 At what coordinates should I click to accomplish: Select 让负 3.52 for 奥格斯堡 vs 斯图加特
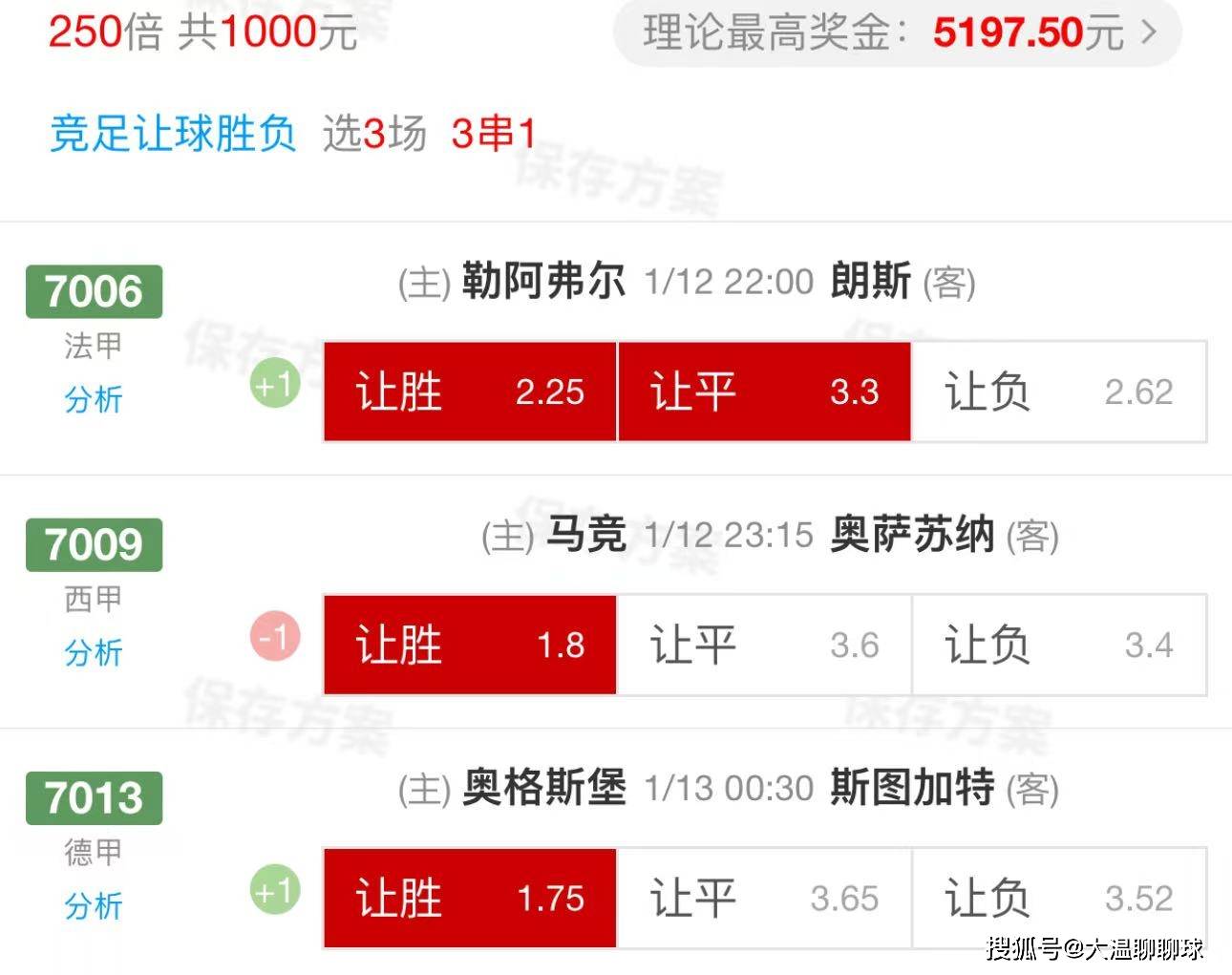[1058, 898]
